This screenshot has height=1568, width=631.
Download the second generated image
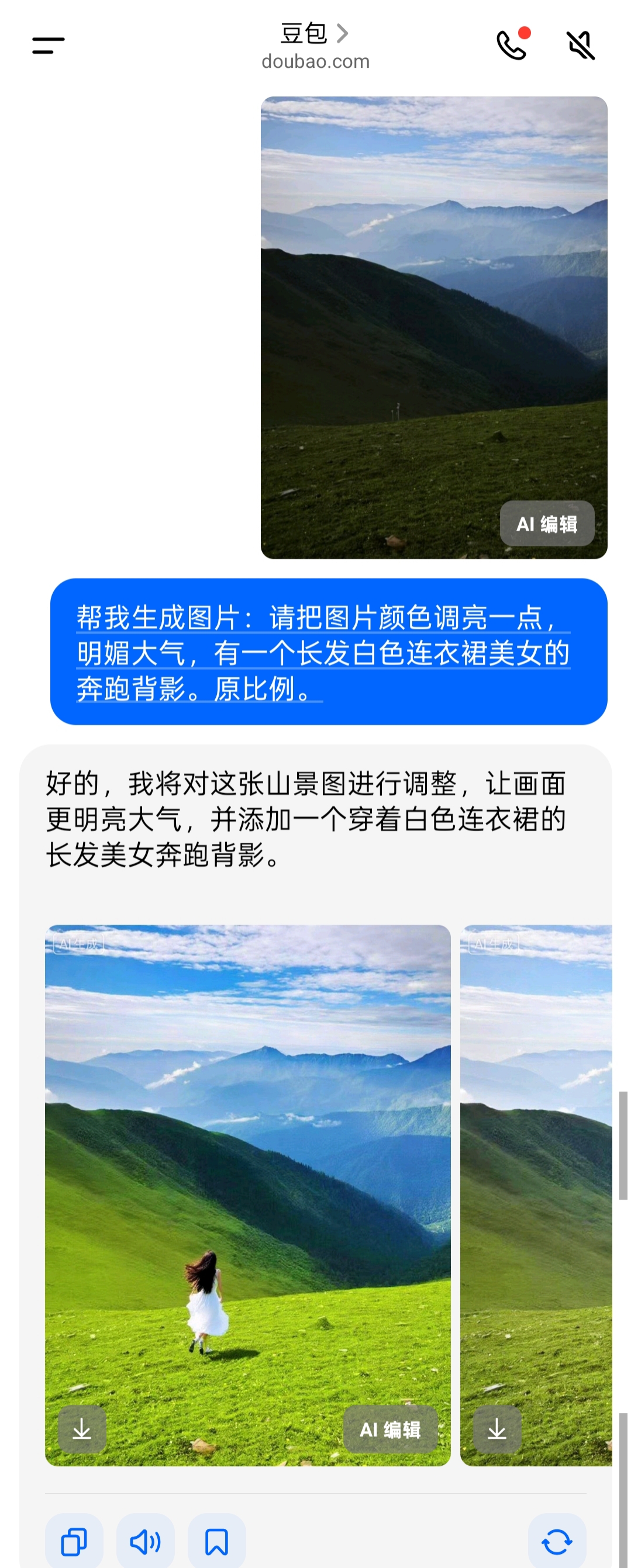coord(497,1430)
